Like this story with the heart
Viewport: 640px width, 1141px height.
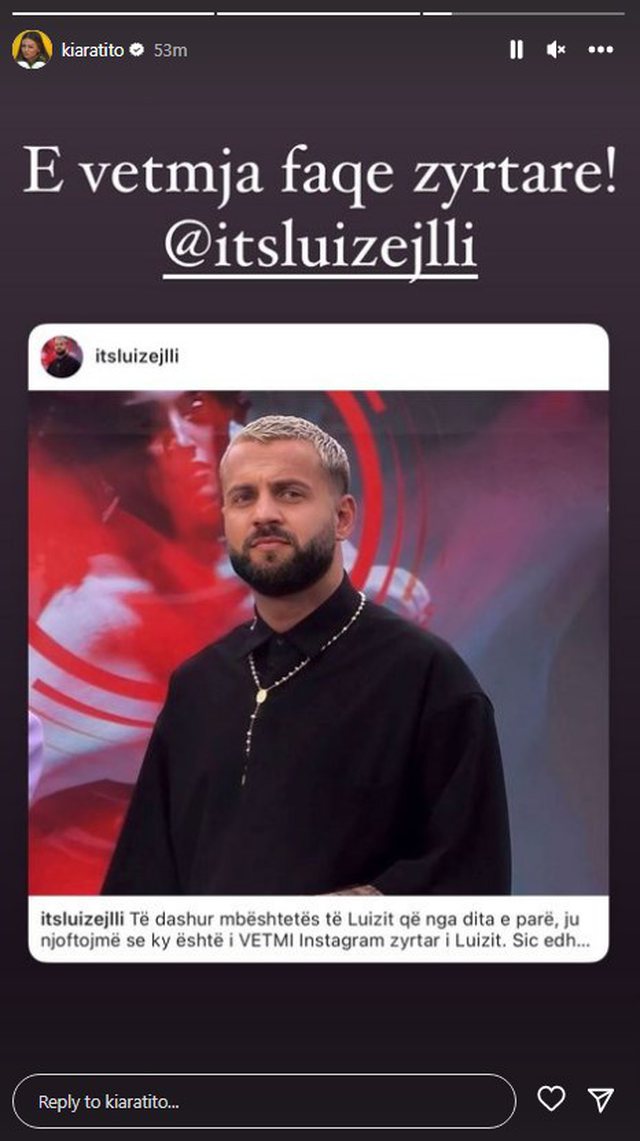551,1100
